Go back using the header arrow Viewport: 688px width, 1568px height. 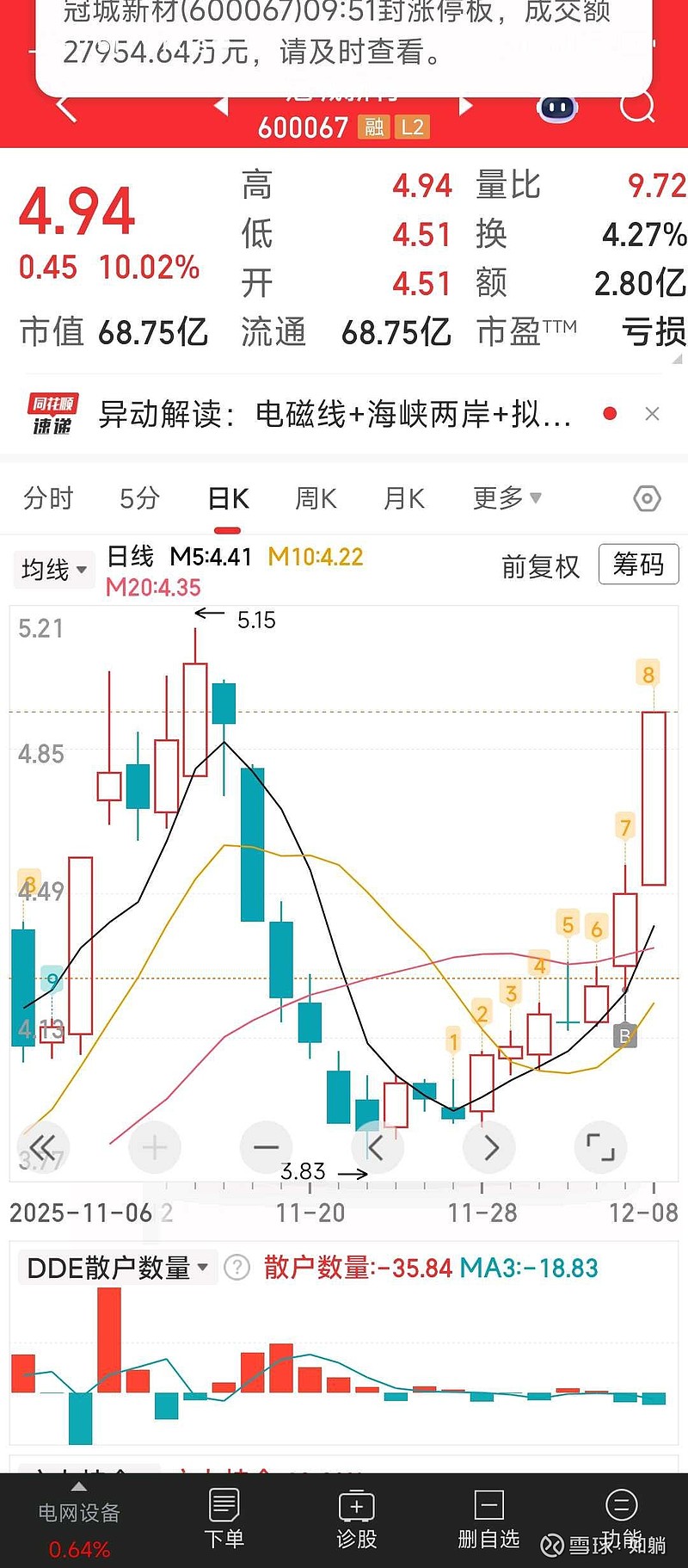click(66, 108)
